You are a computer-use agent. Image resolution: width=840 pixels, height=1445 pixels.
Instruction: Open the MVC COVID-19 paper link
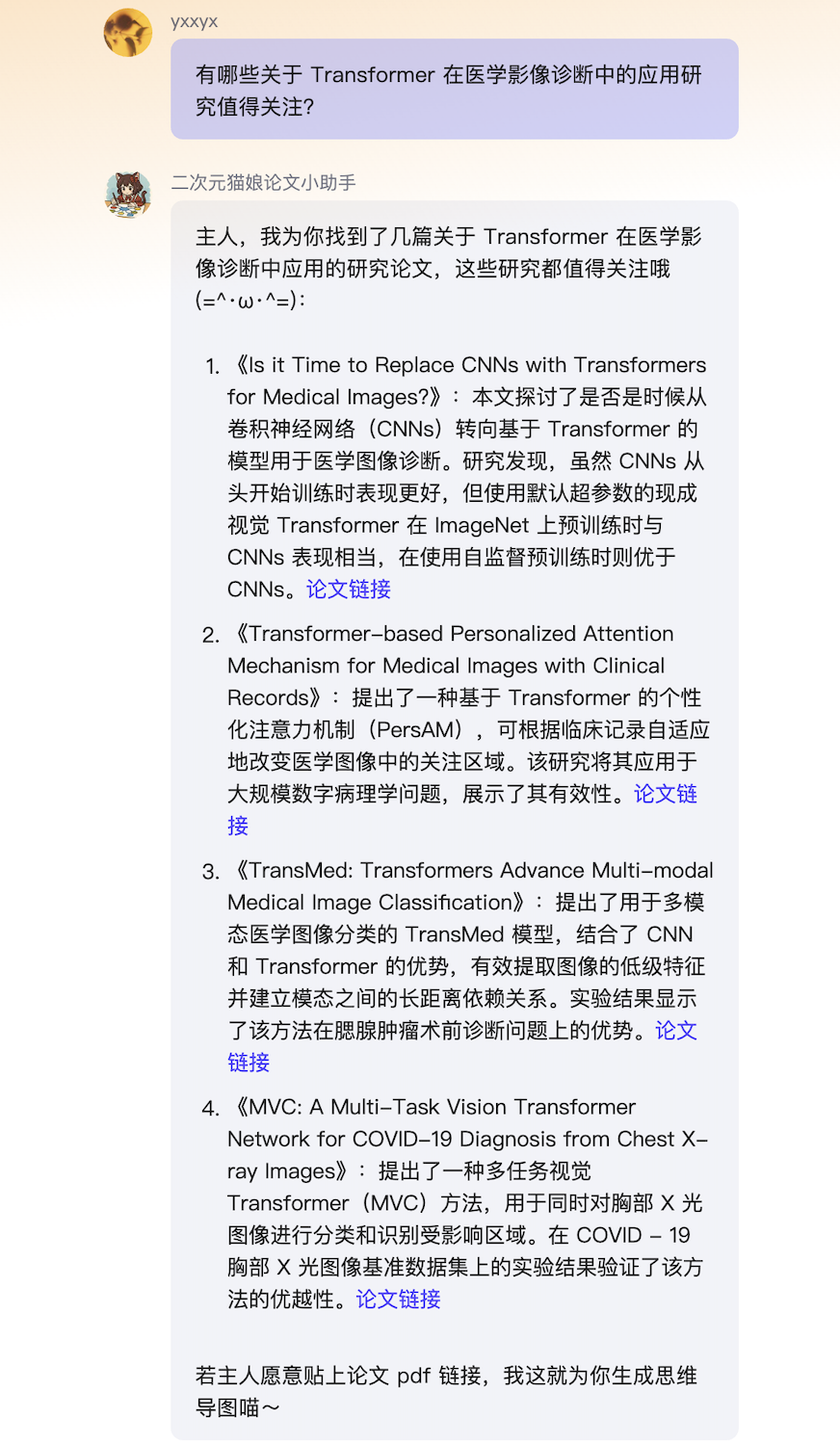point(397,1299)
